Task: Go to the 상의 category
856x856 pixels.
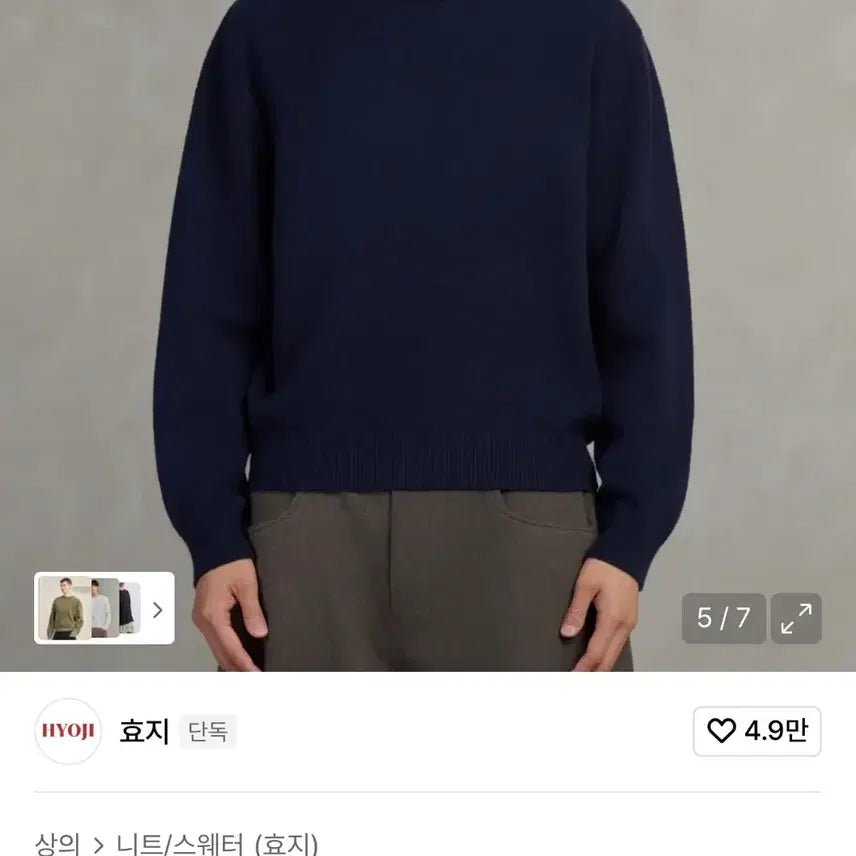Action: 57,843
